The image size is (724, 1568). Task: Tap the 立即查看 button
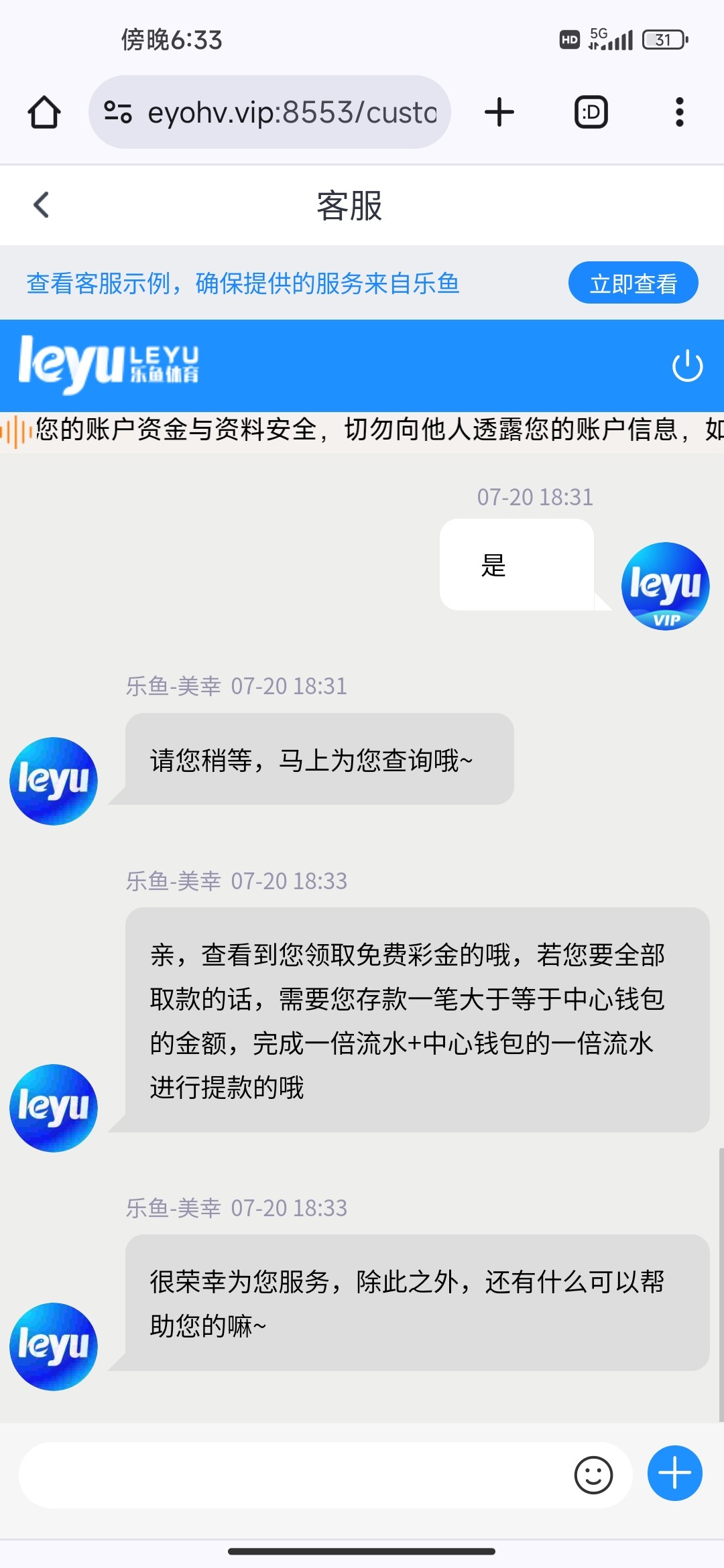pyautogui.click(x=633, y=283)
